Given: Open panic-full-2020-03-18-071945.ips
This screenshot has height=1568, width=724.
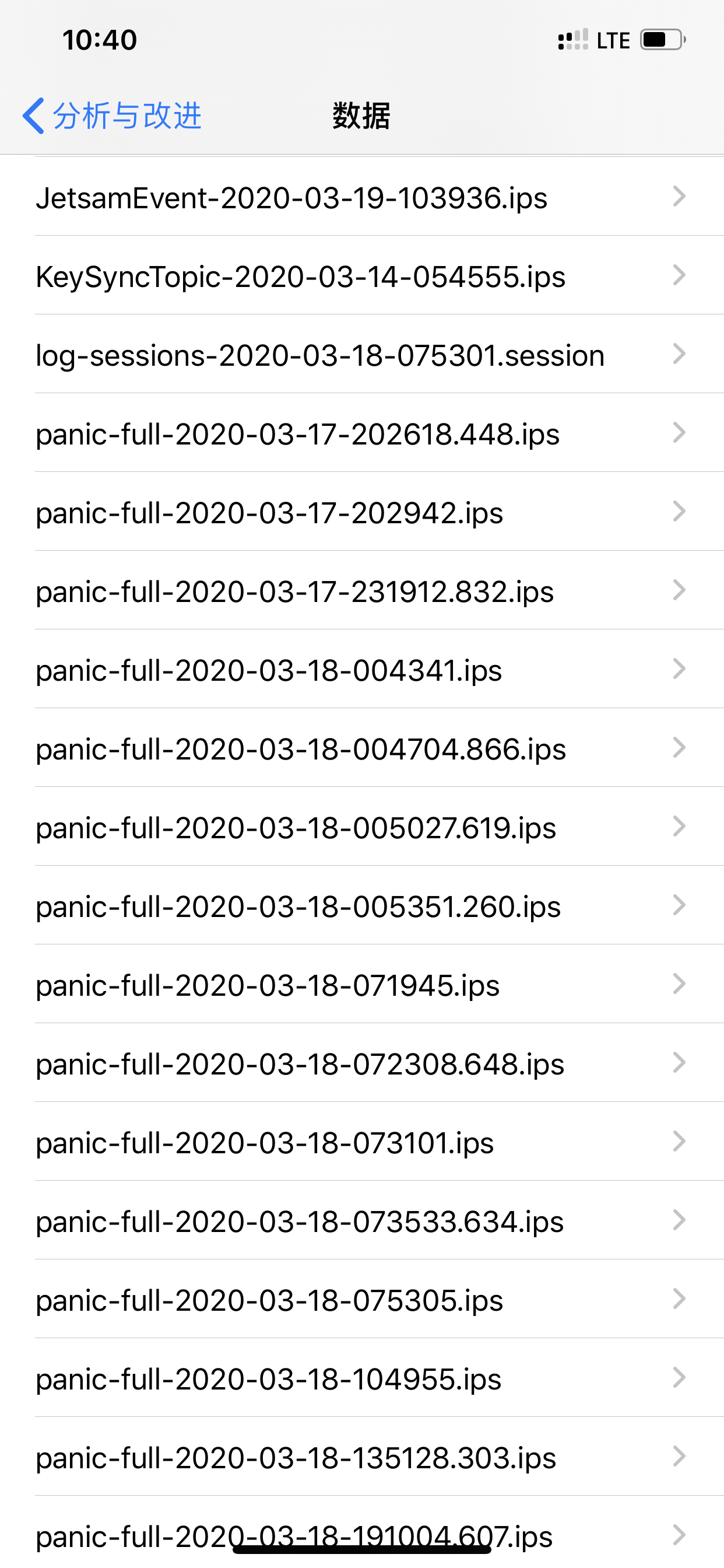Looking at the screenshot, I should point(268,985).
